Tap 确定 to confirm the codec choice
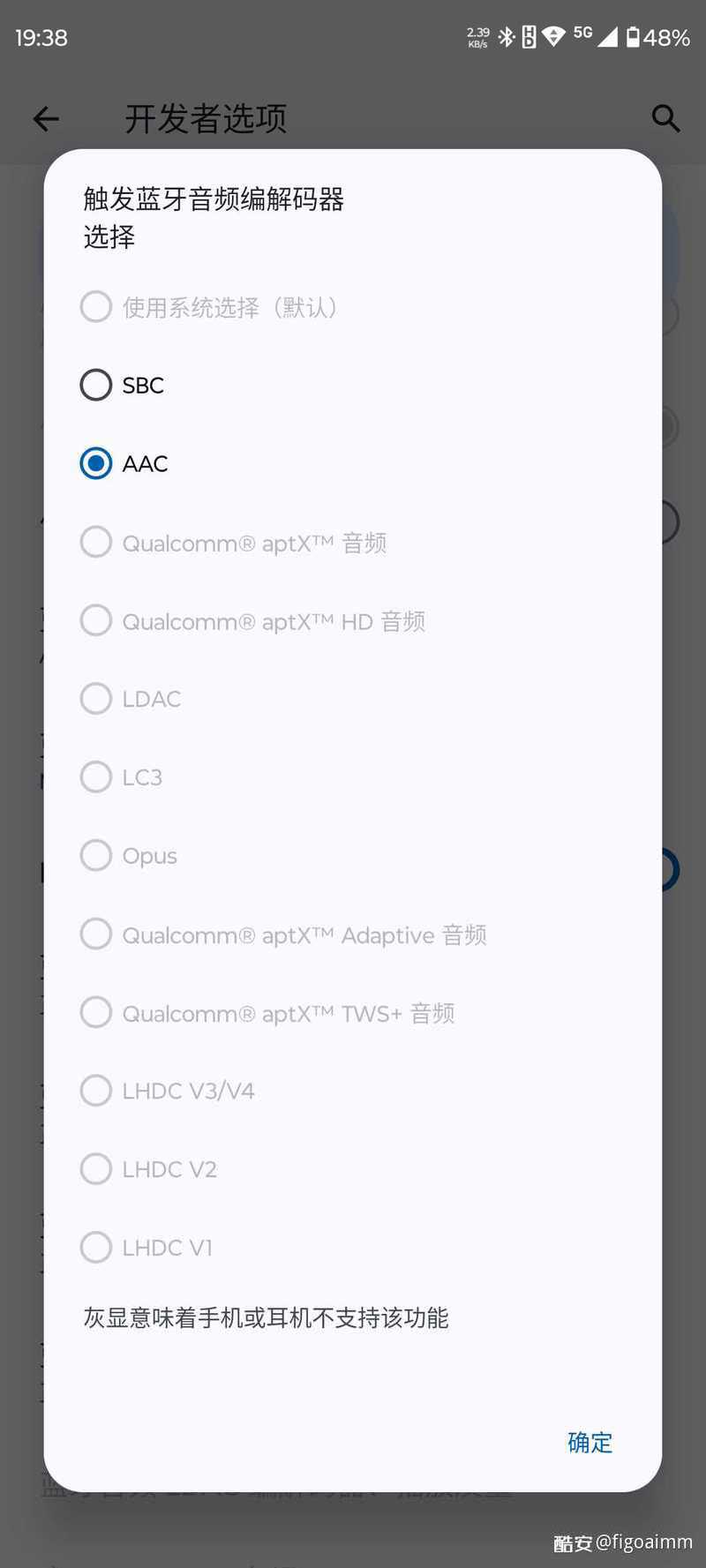Viewport: 706px width, 1568px height. (590, 1442)
